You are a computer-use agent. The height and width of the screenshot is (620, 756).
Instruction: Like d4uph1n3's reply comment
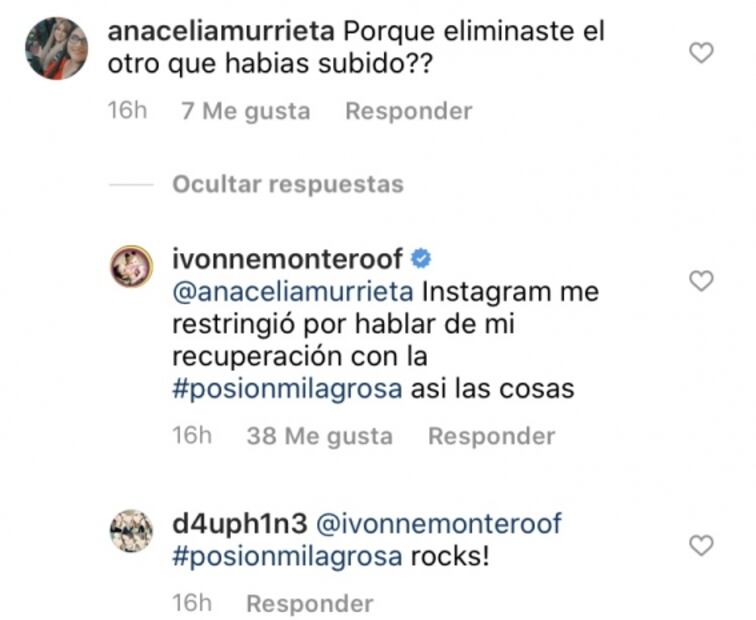(702, 545)
